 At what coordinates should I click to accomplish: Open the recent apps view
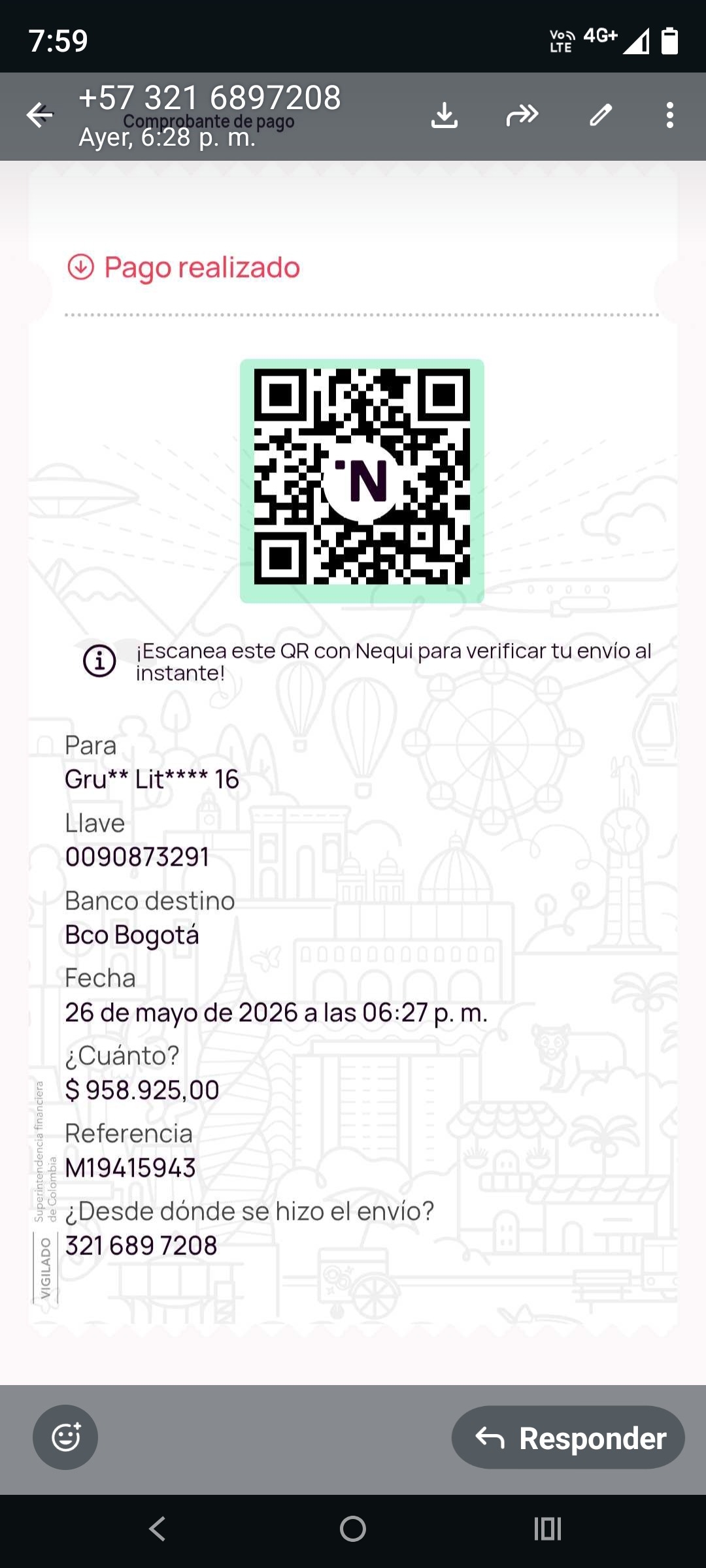tap(548, 1529)
